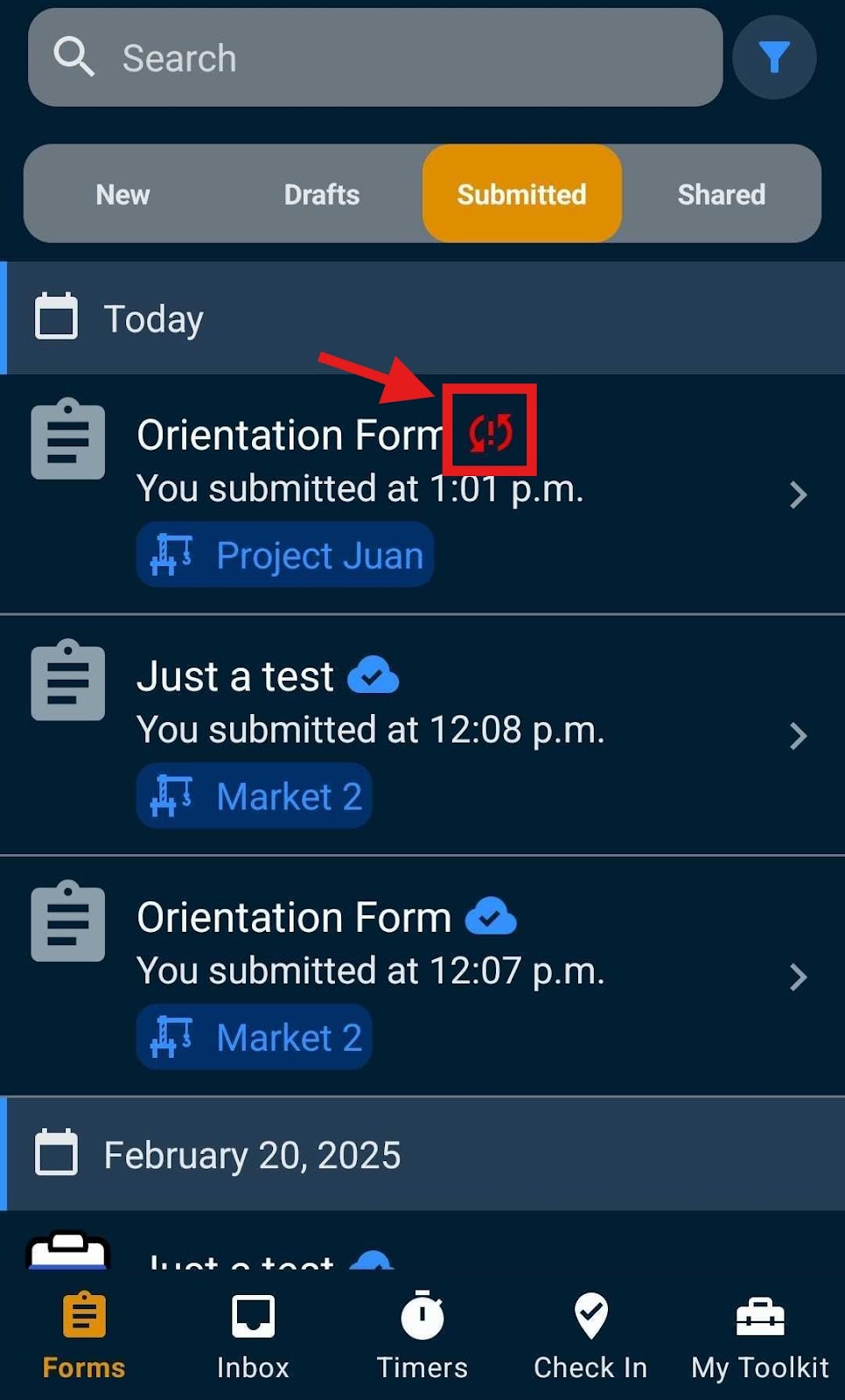Open My Toolkit
The image size is (845, 1400).
coord(759,1335)
